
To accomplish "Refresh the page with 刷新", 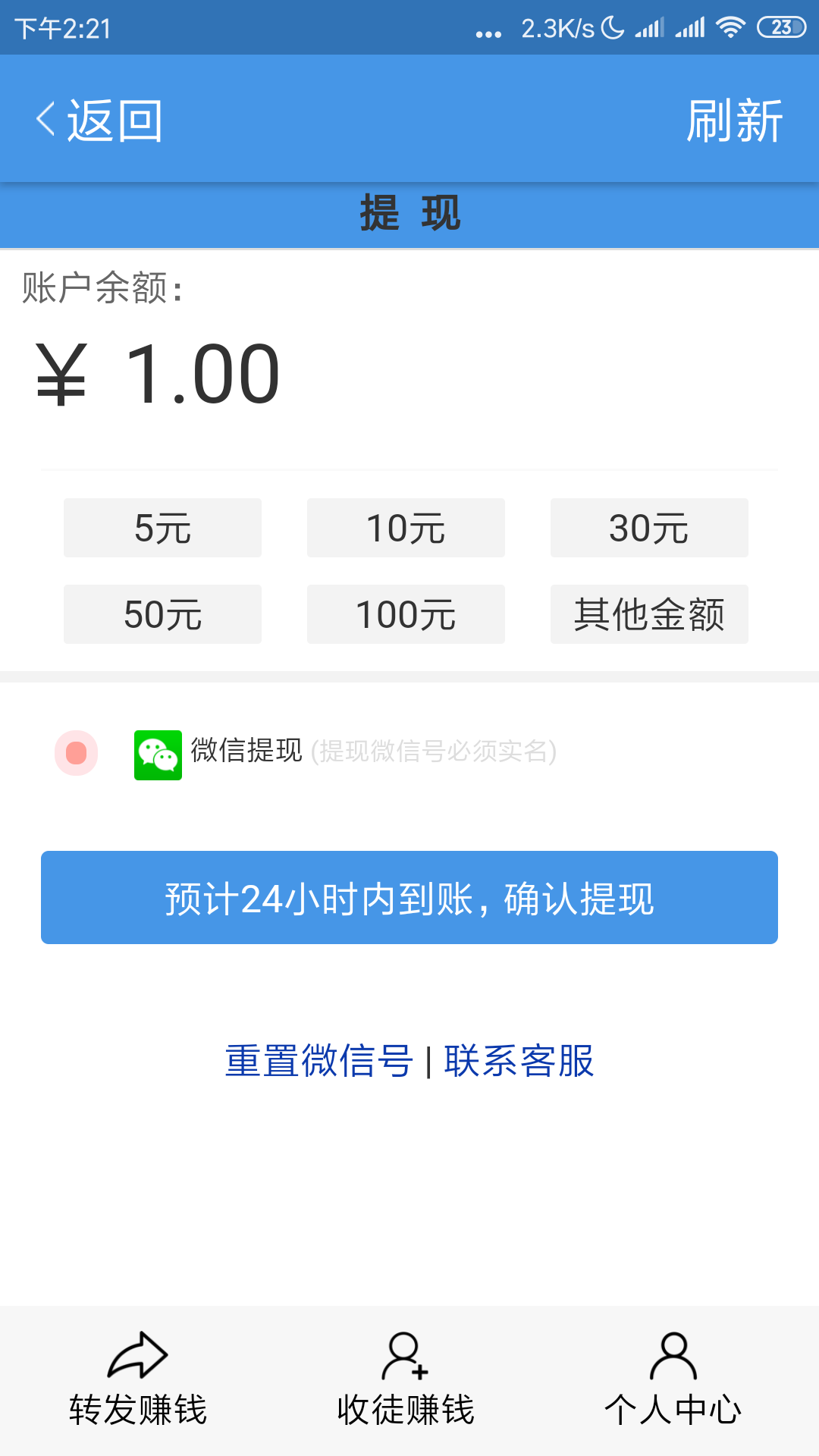I will pyautogui.click(x=734, y=121).
